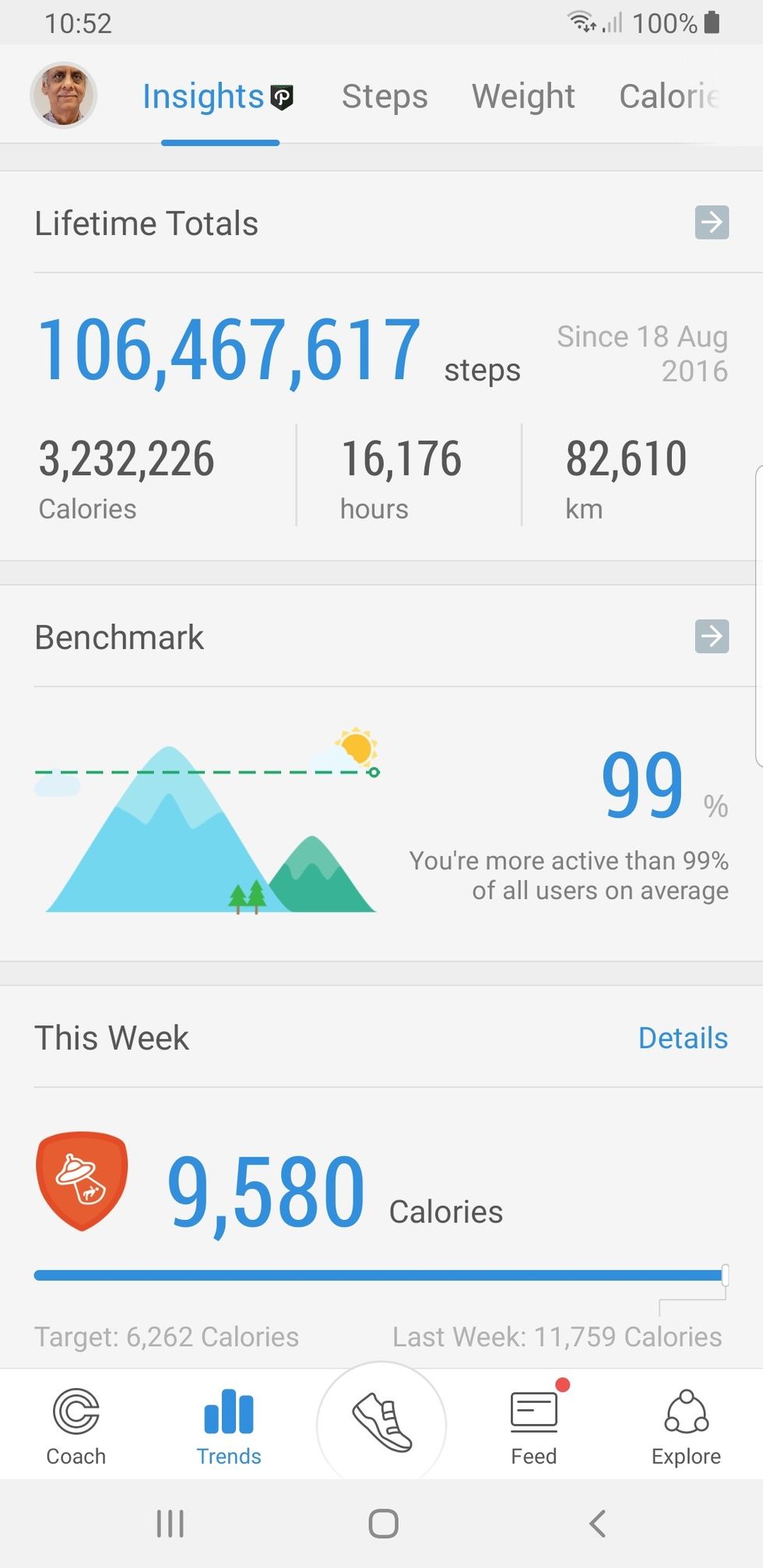Tap the system home button
The height and width of the screenshot is (1568, 763).
[383, 1524]
